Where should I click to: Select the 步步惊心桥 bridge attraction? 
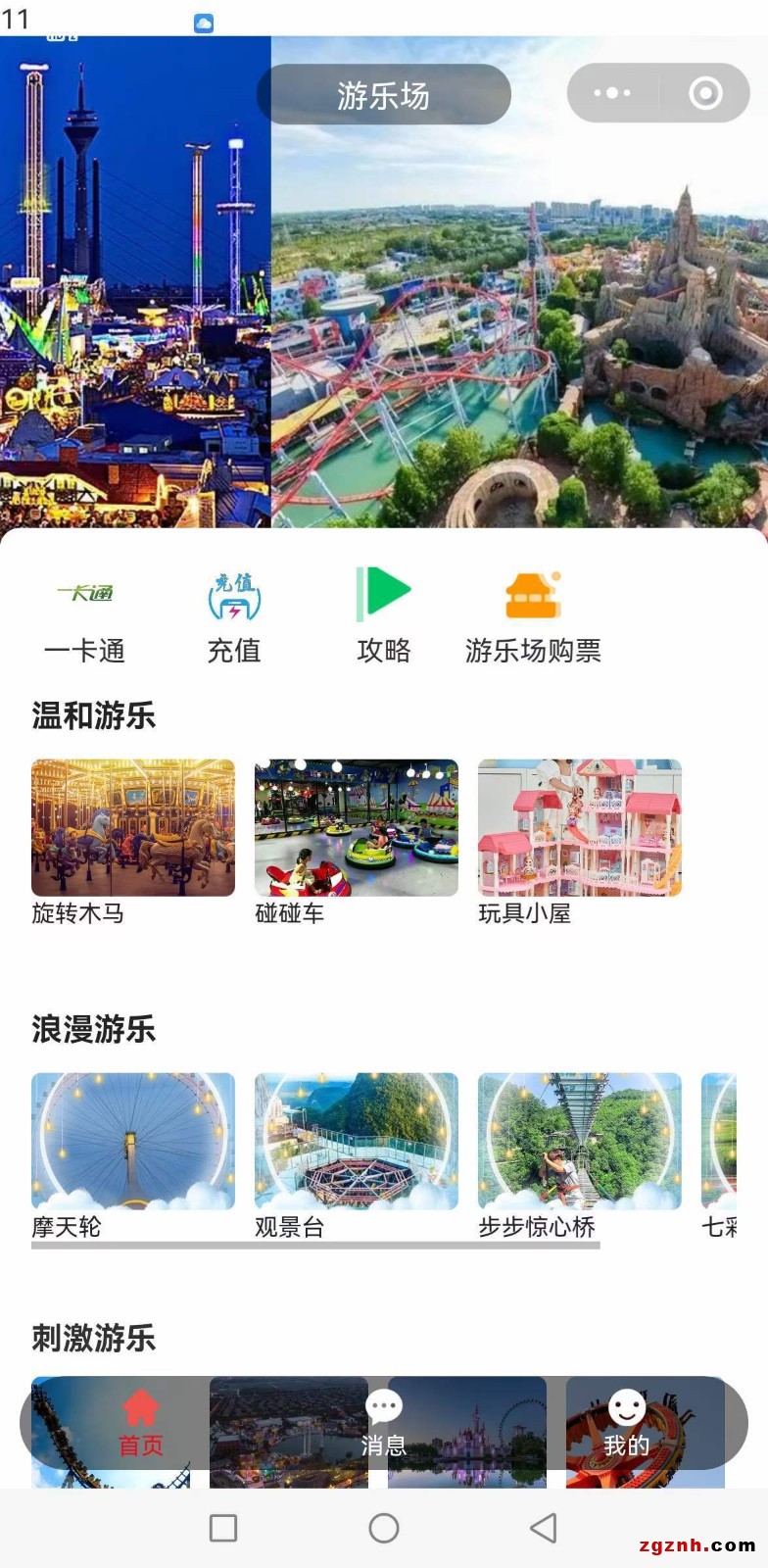[x=580, y=1142]
